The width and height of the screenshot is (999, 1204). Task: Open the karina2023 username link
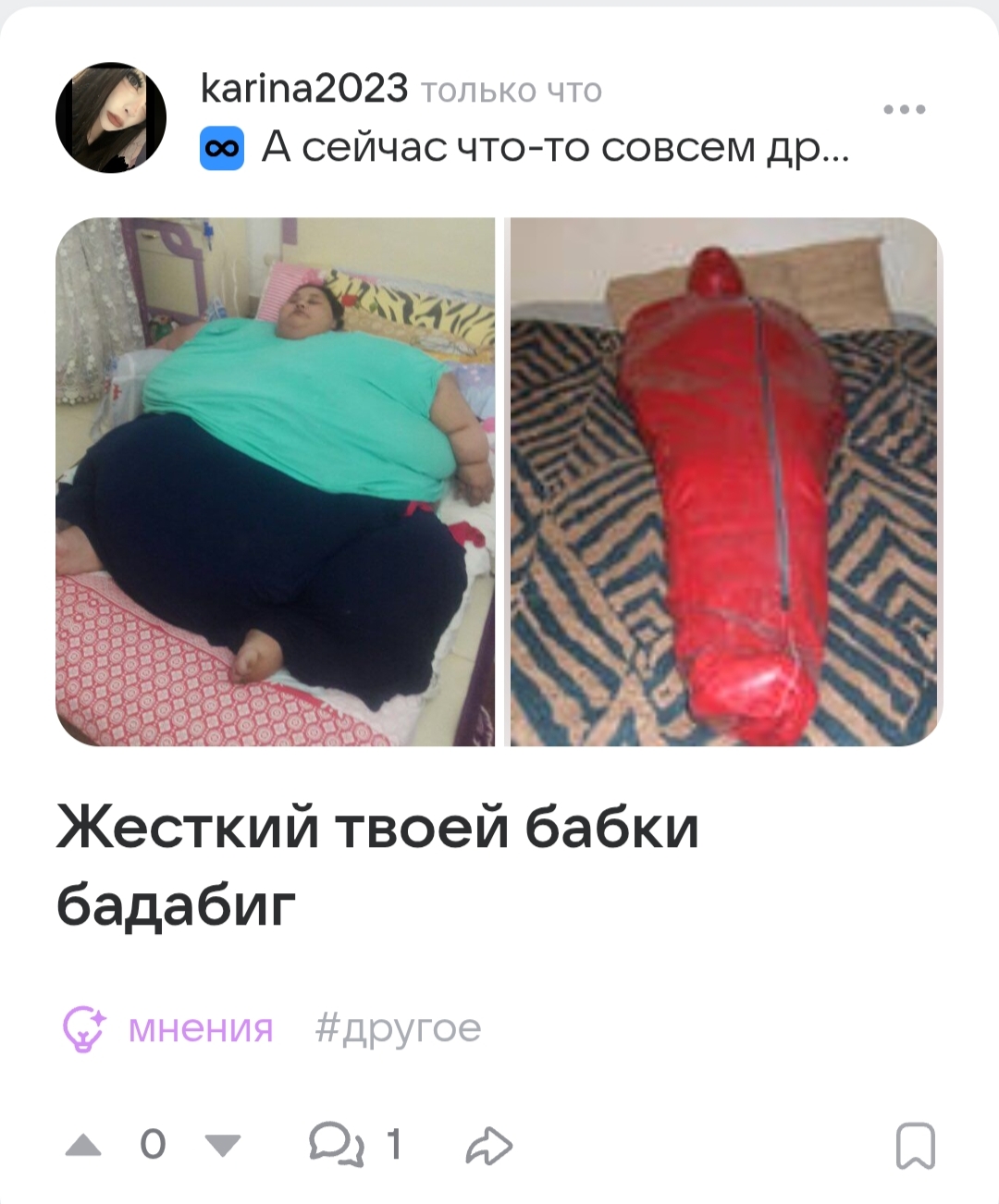[x=303, y=89]
